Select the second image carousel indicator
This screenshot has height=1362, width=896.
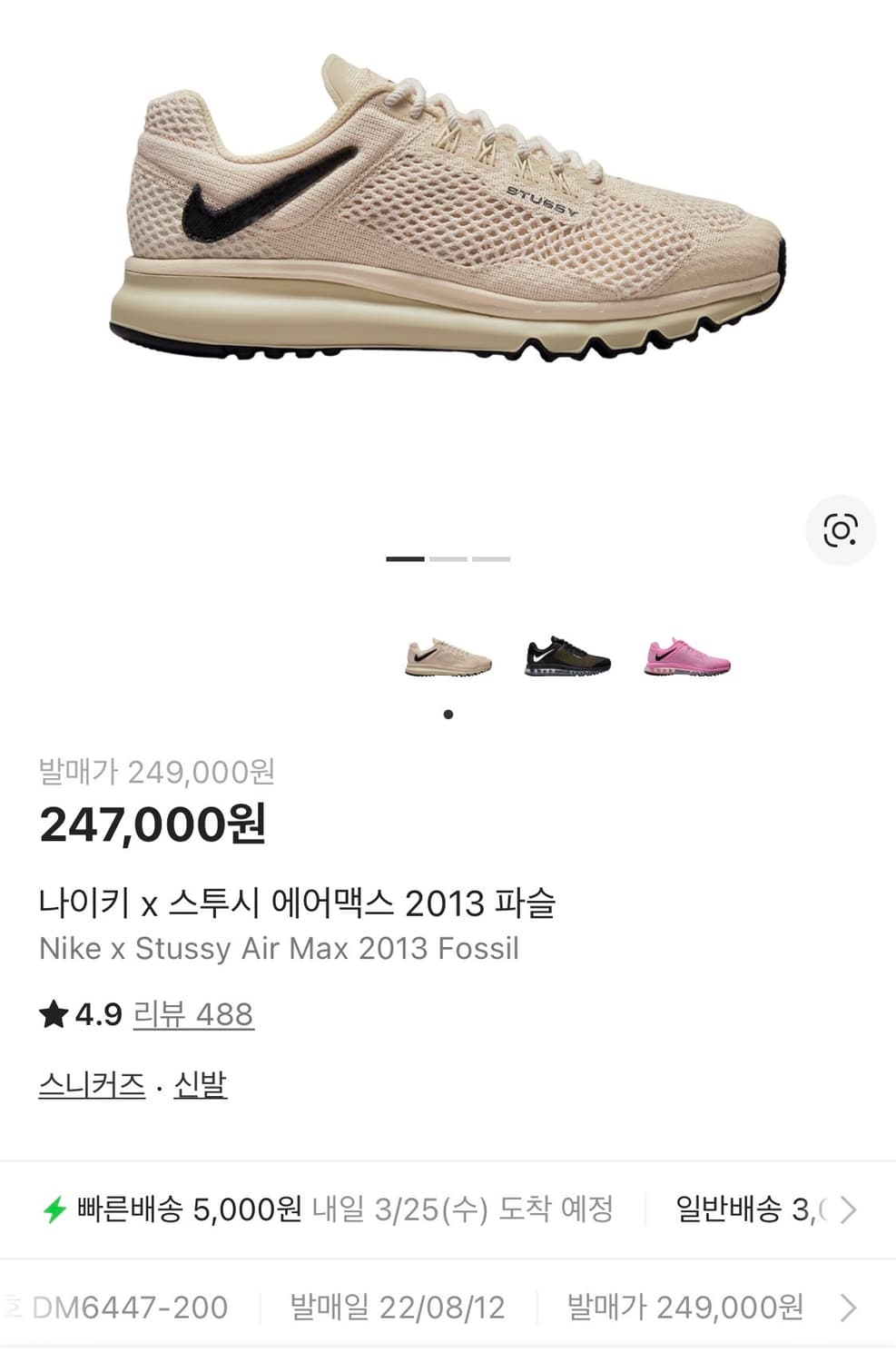point(448,557)
